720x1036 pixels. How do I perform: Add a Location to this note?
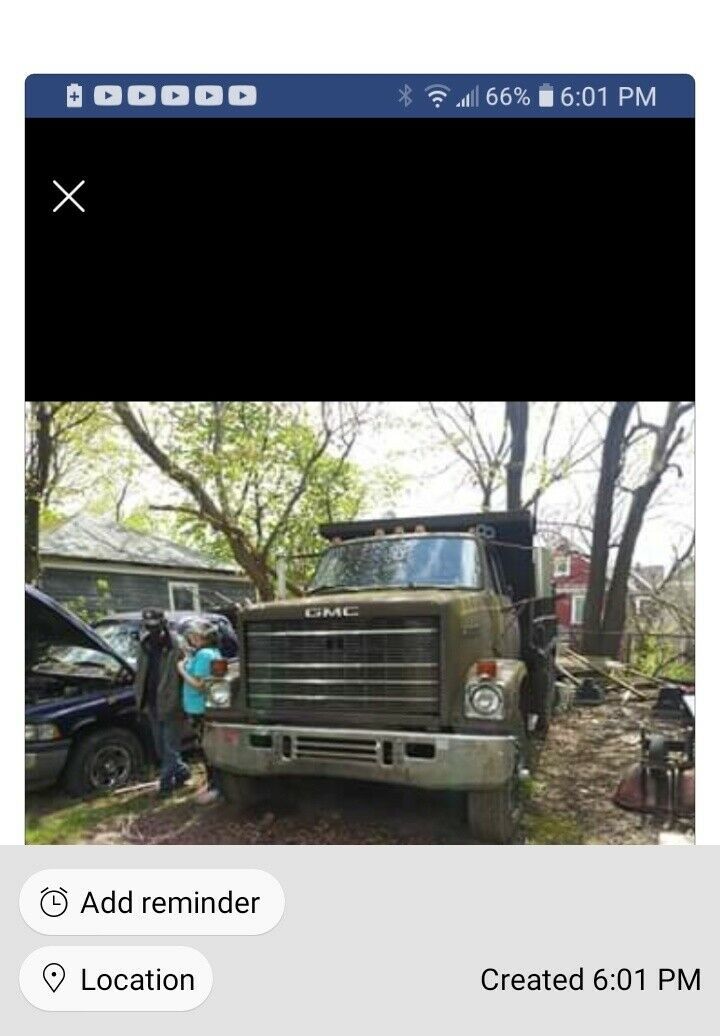116,979
